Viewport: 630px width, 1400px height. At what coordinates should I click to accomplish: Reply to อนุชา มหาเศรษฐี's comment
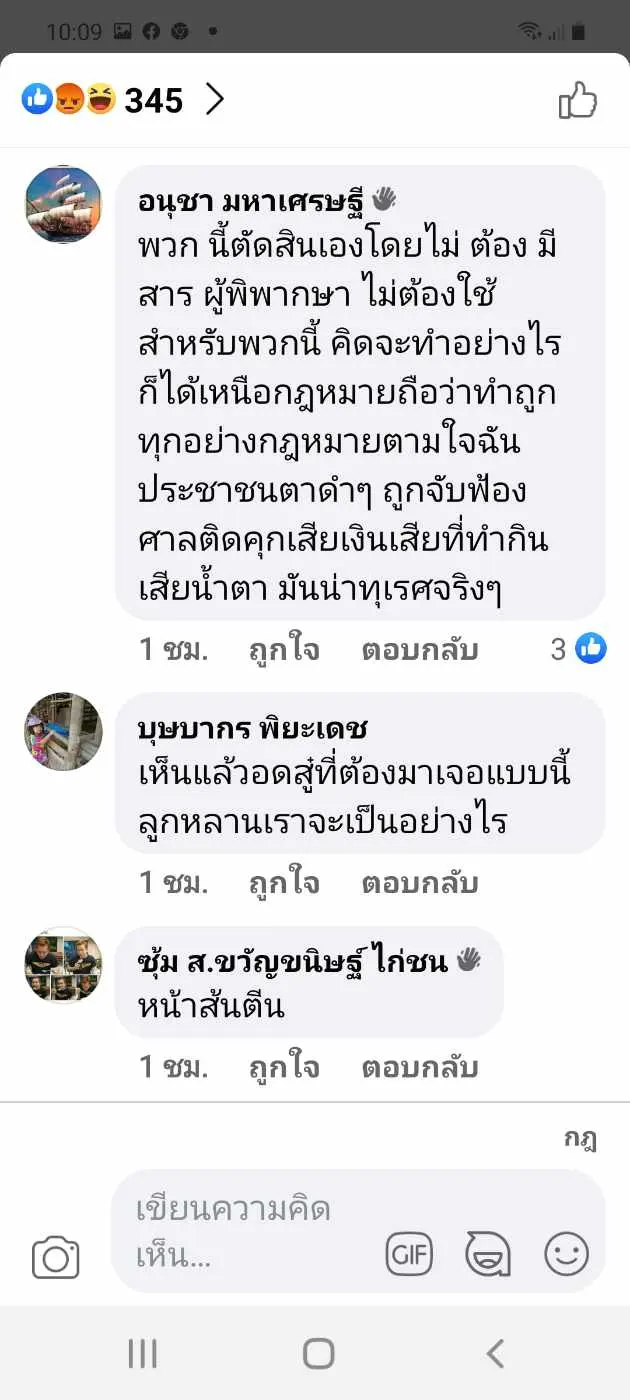click(420, 650)
